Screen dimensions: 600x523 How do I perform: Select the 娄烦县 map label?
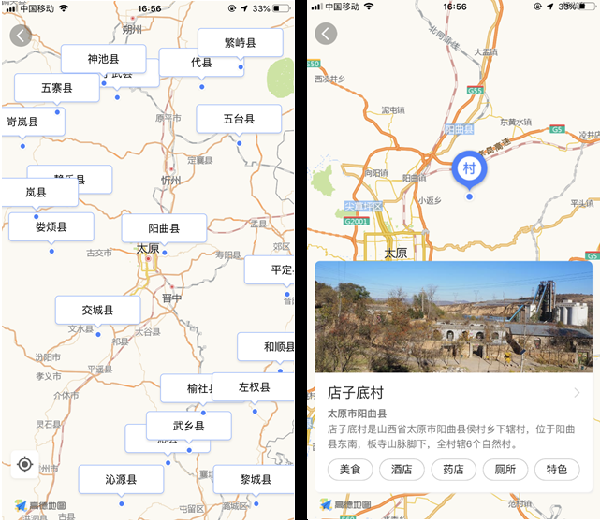pos(51,227)
